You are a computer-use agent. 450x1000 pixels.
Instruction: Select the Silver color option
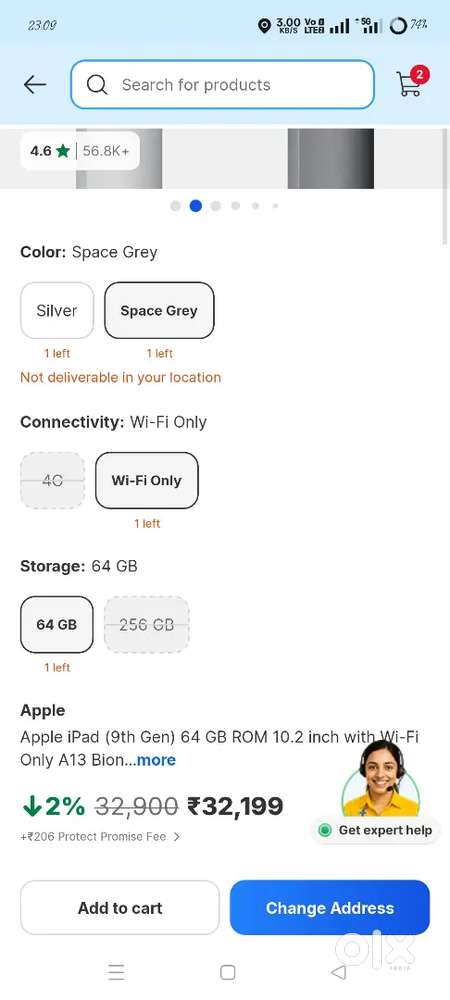[57, 311]
